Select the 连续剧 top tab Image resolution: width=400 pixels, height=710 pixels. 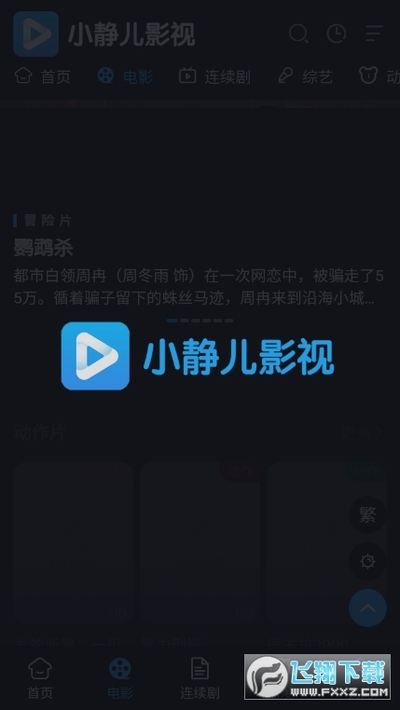215,76
